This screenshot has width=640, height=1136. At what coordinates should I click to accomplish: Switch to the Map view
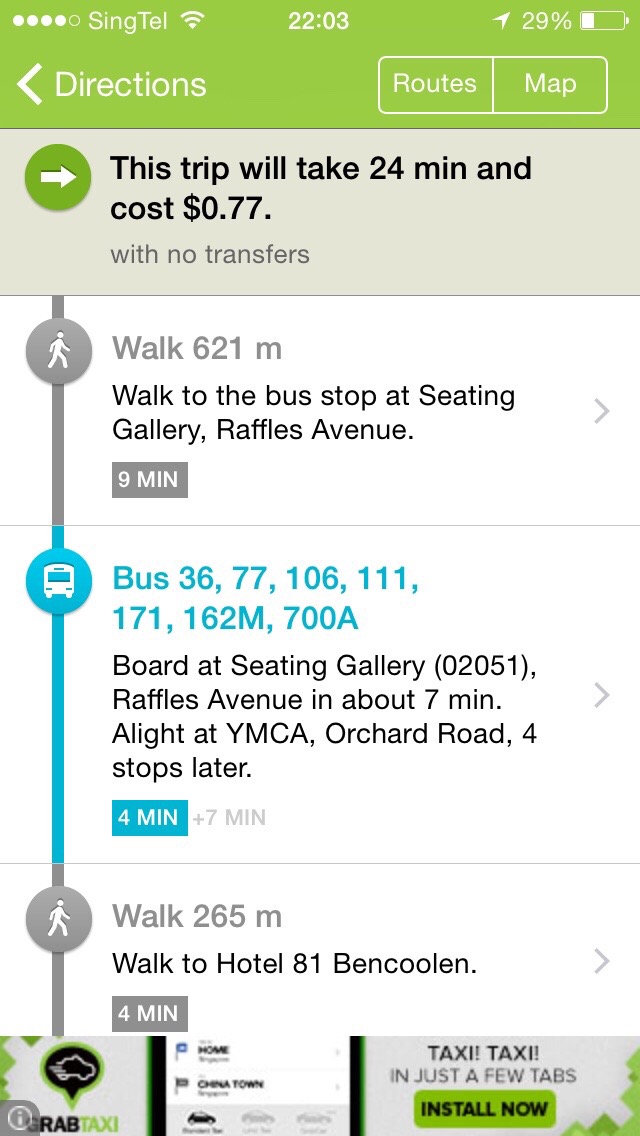click(550, 85)
